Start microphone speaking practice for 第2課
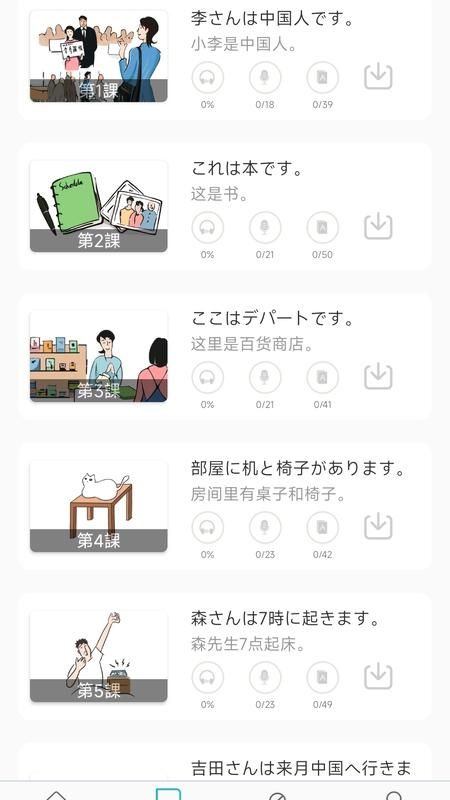 (265, 228)
